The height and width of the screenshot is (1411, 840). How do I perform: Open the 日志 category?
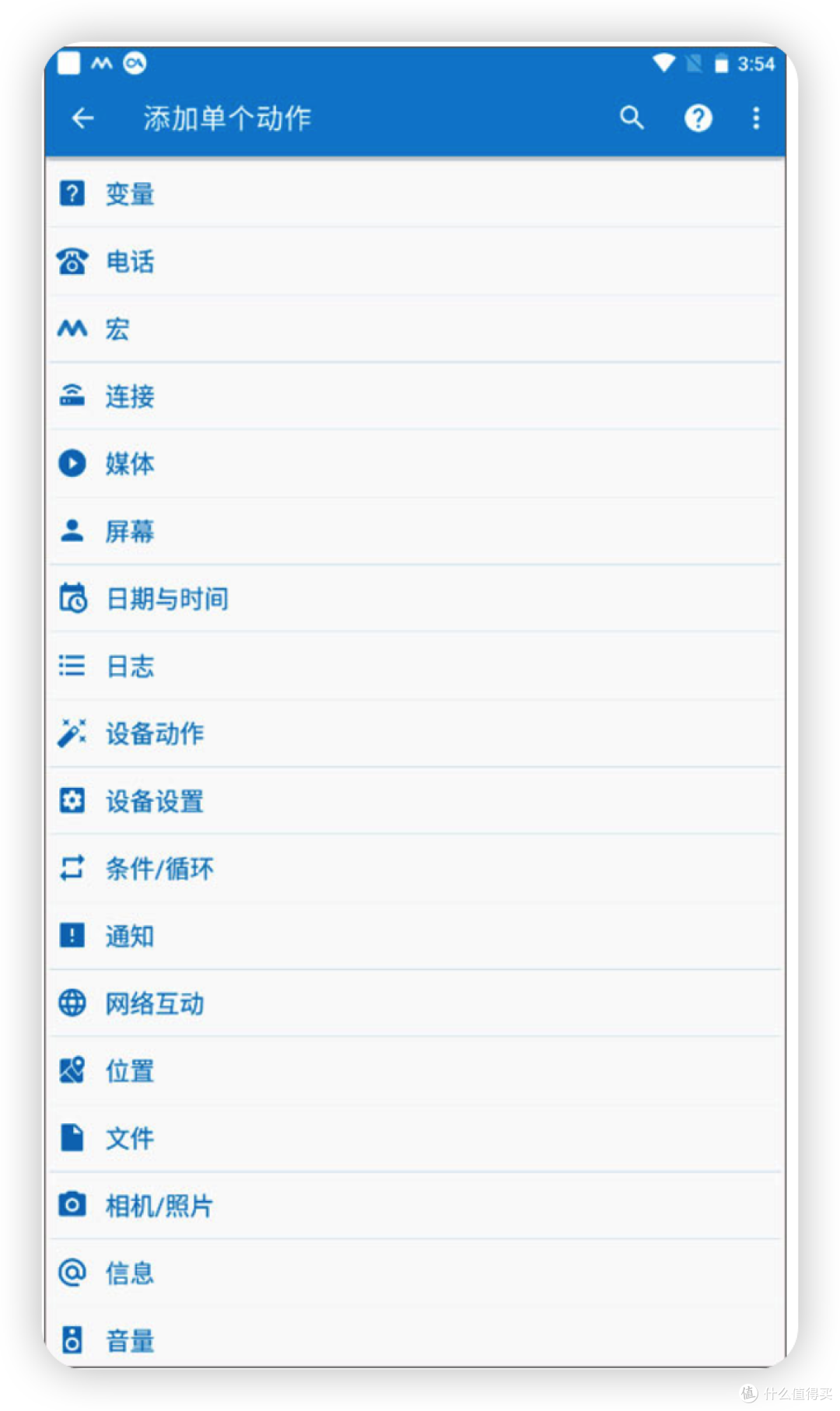point(415,666)
